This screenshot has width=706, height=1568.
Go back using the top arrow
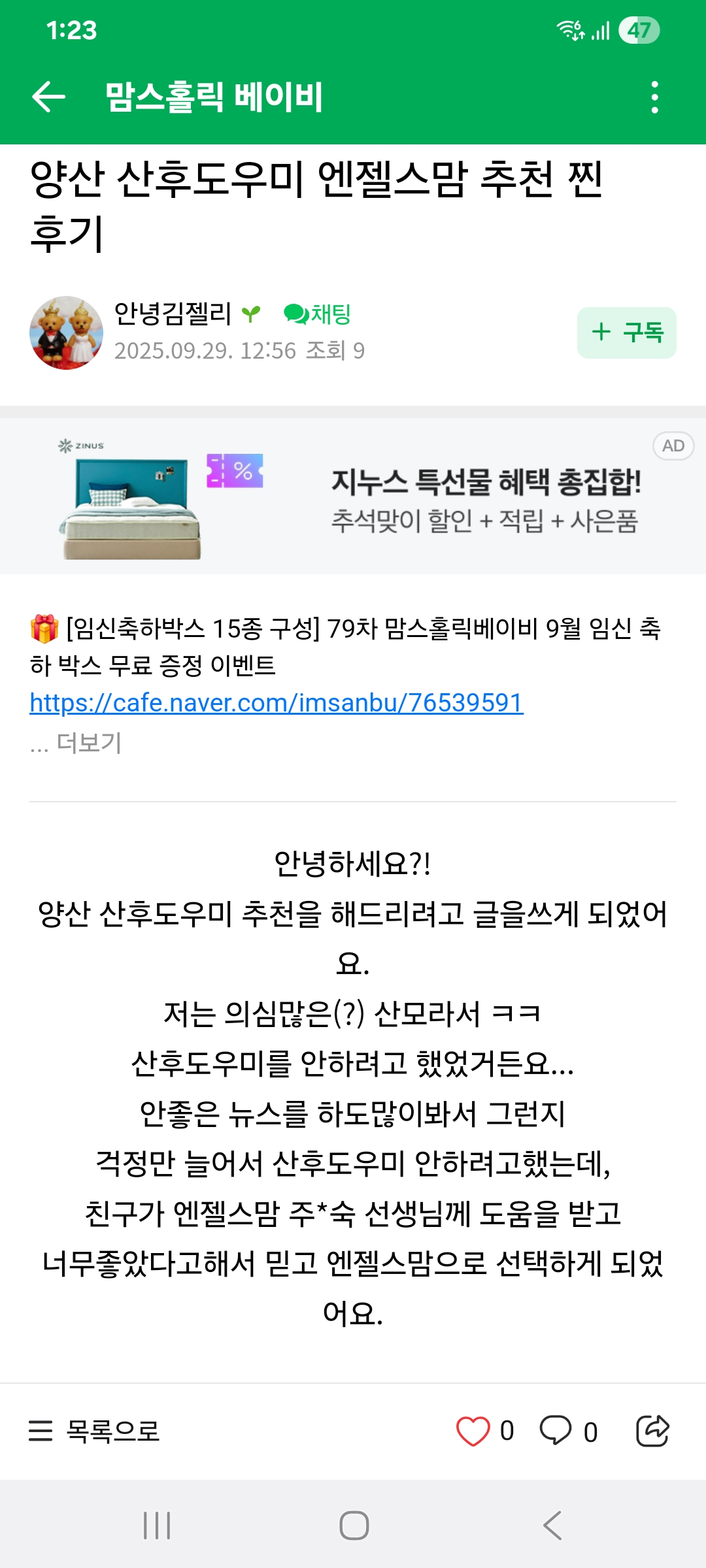pyautogui.click(x=49, y=97)
